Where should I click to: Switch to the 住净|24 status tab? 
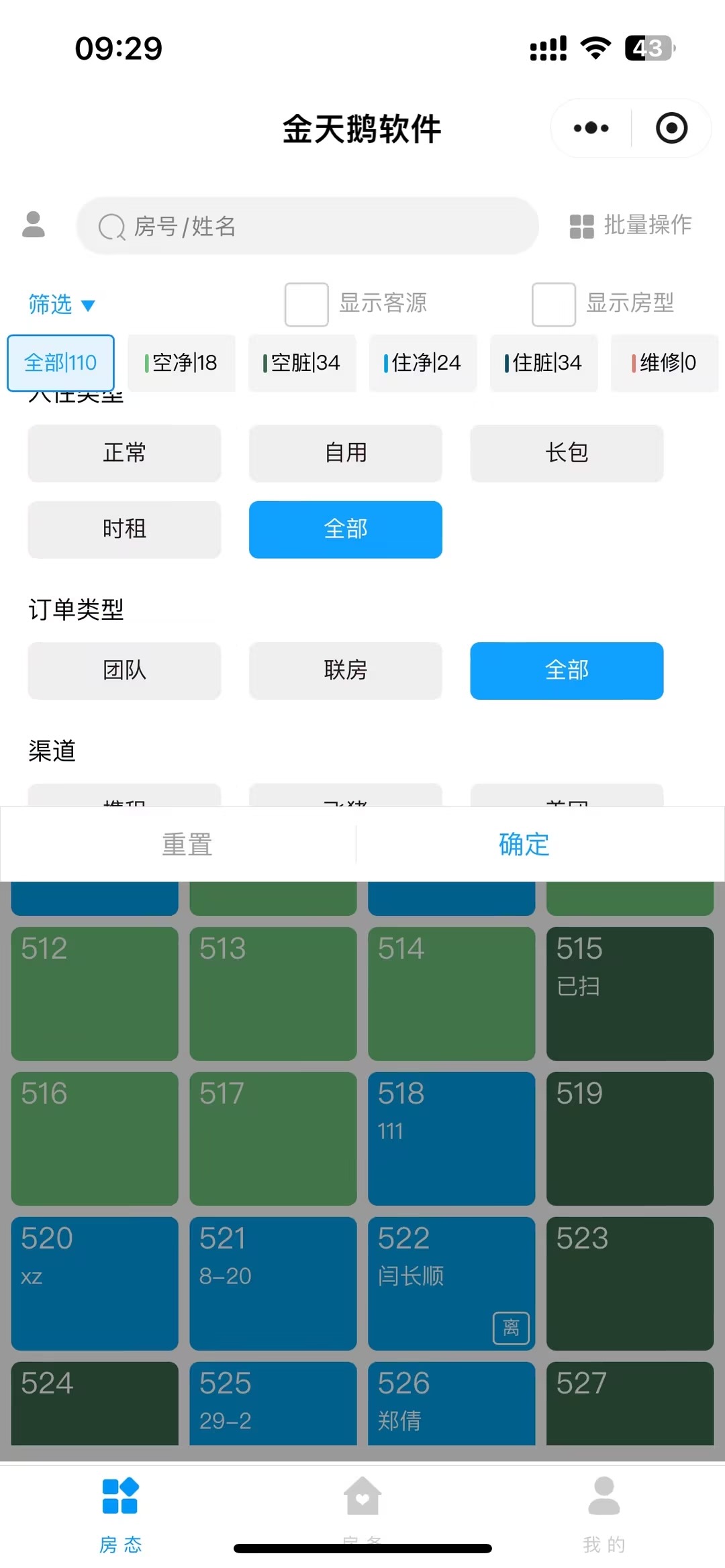coord(423,363)
